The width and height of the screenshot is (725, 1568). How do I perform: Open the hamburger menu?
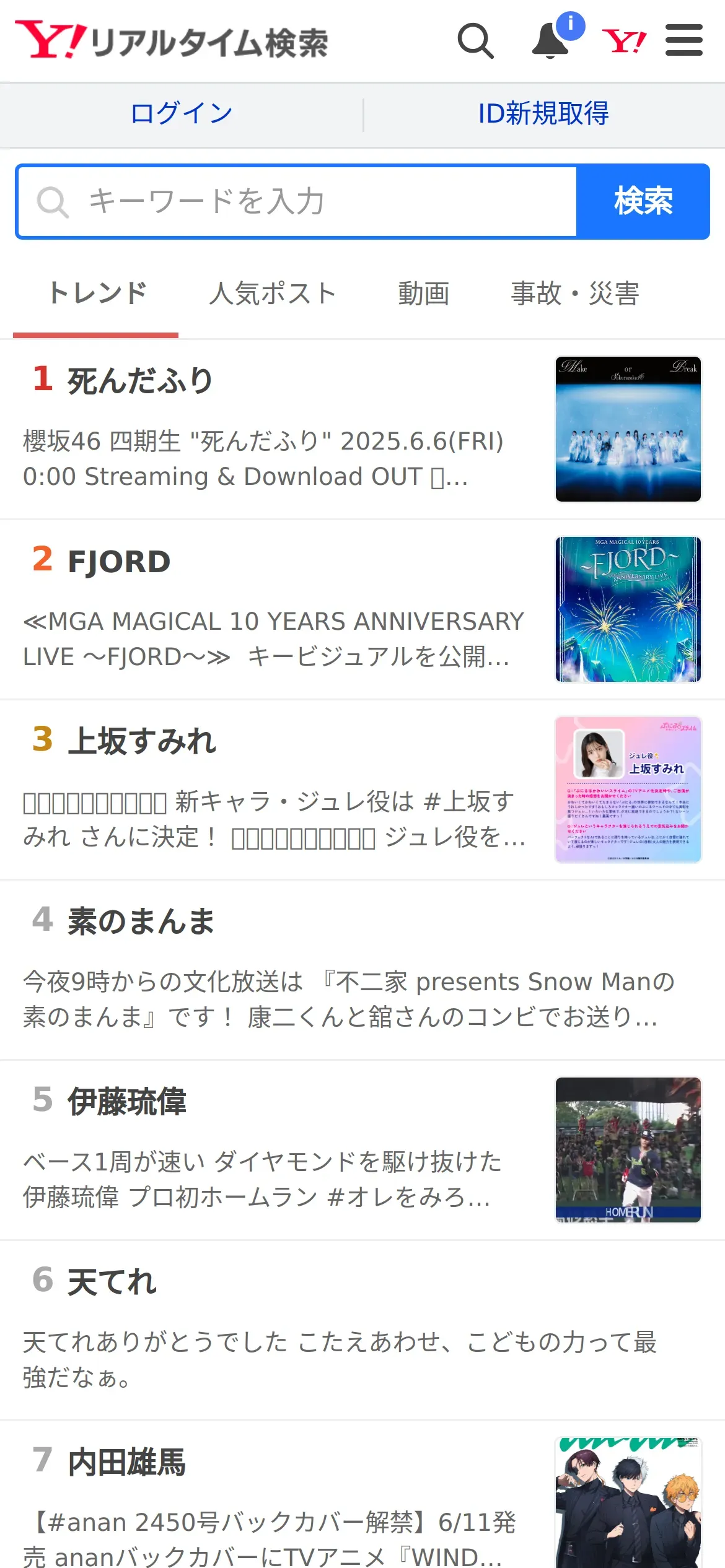pos(683,41)
